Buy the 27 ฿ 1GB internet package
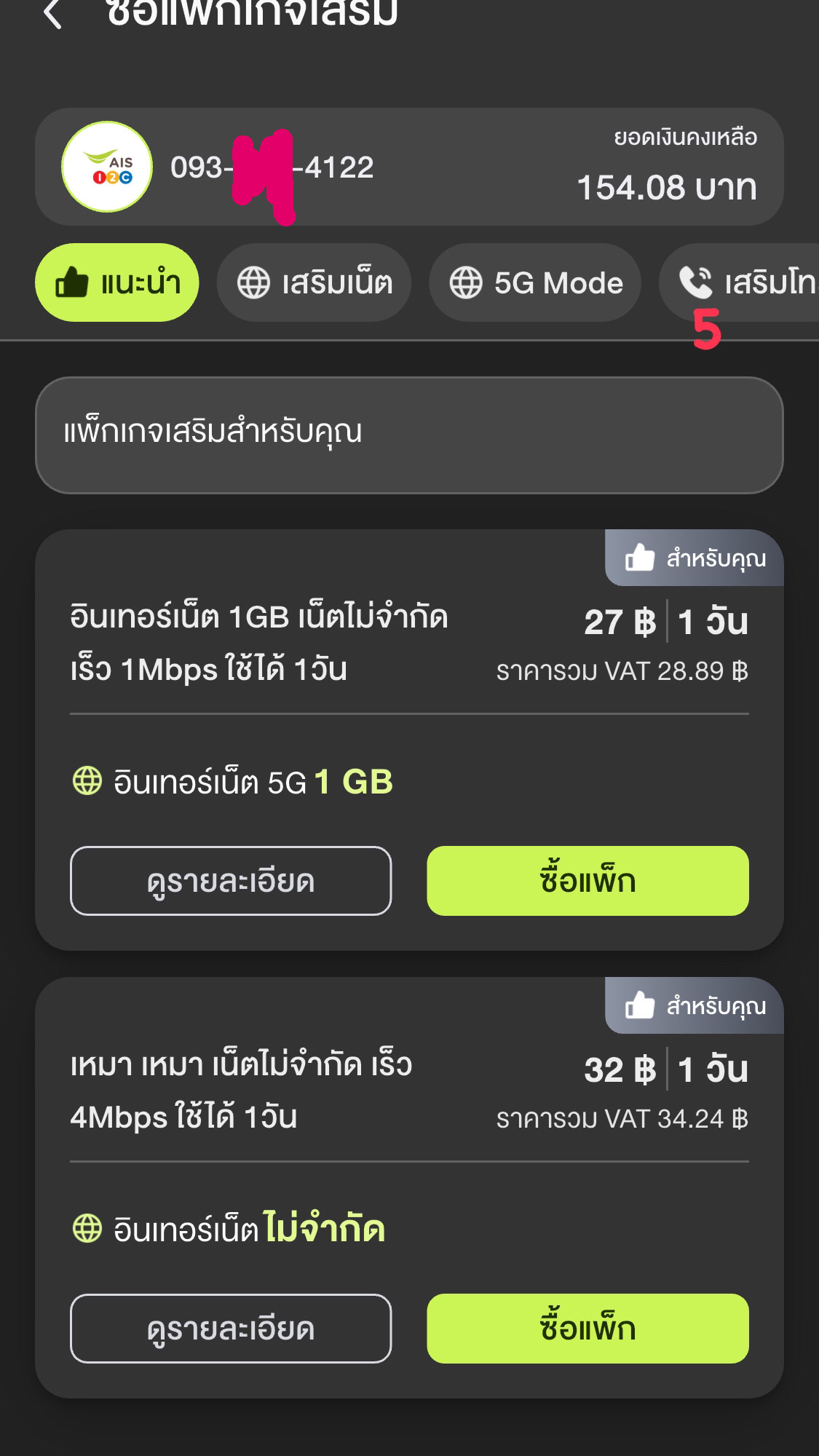 tap(587, 881)
